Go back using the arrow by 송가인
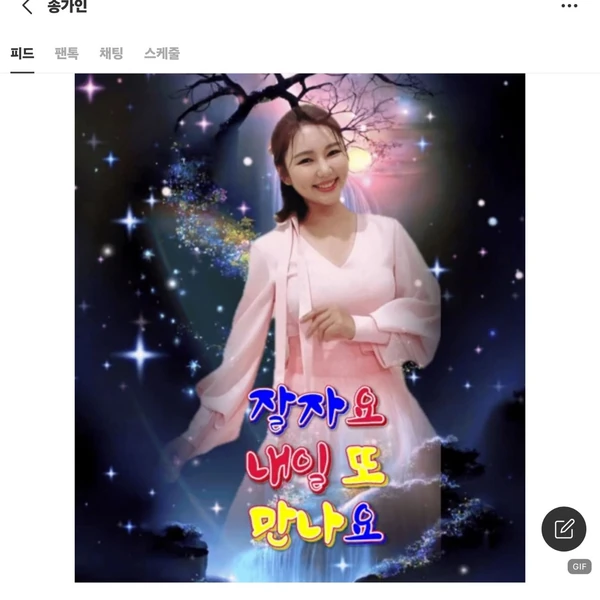This screenshot has height=600, width=600. tap(26, 7)
